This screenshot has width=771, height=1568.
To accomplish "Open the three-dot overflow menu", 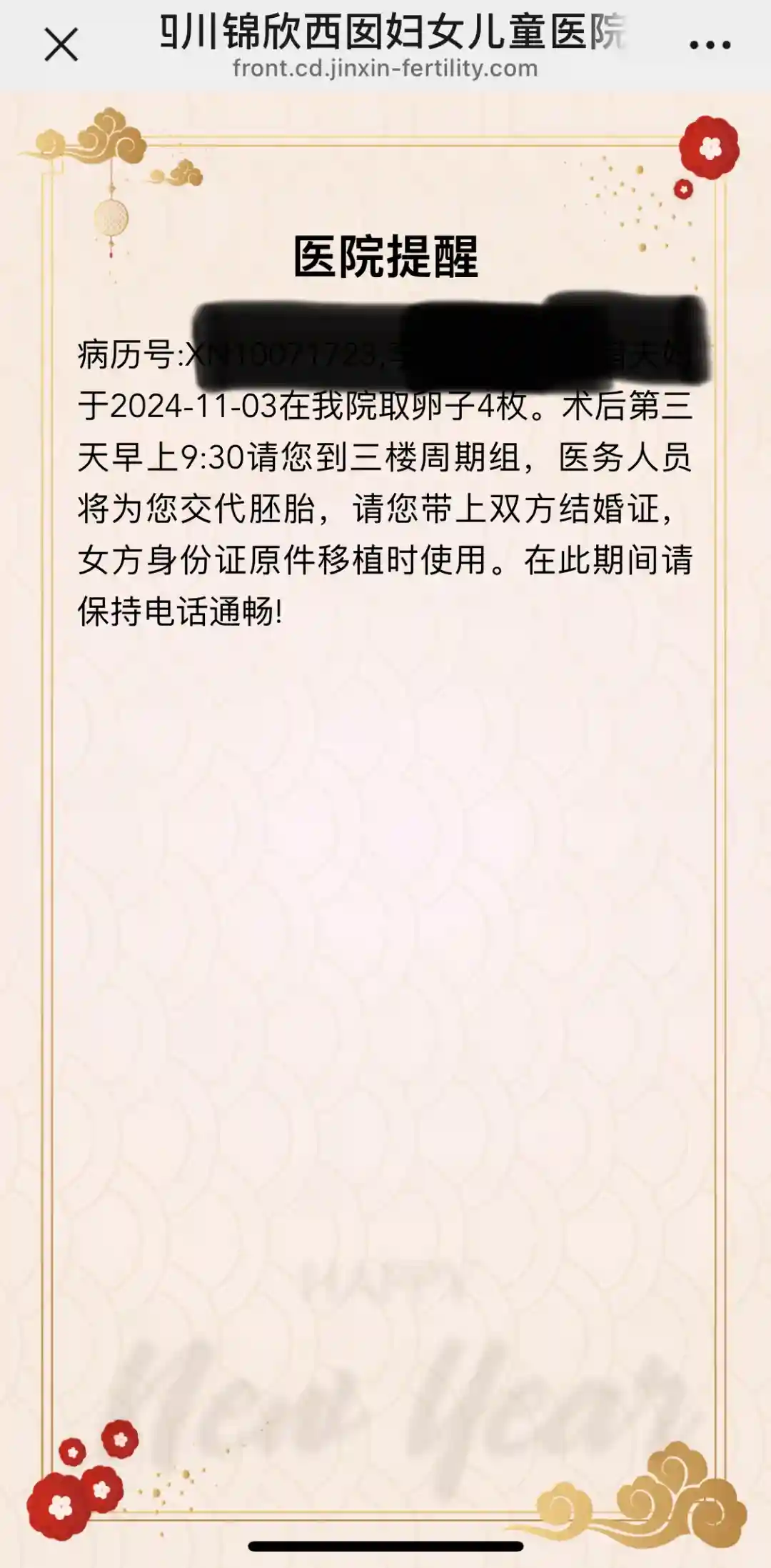I will [x=710, y=46].
